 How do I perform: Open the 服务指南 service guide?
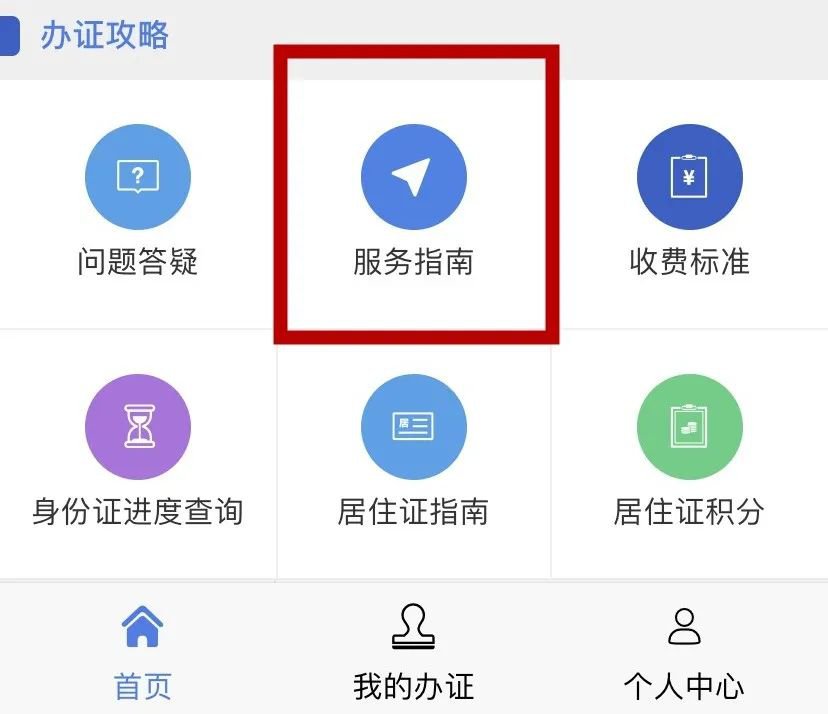tap(413, 201)
